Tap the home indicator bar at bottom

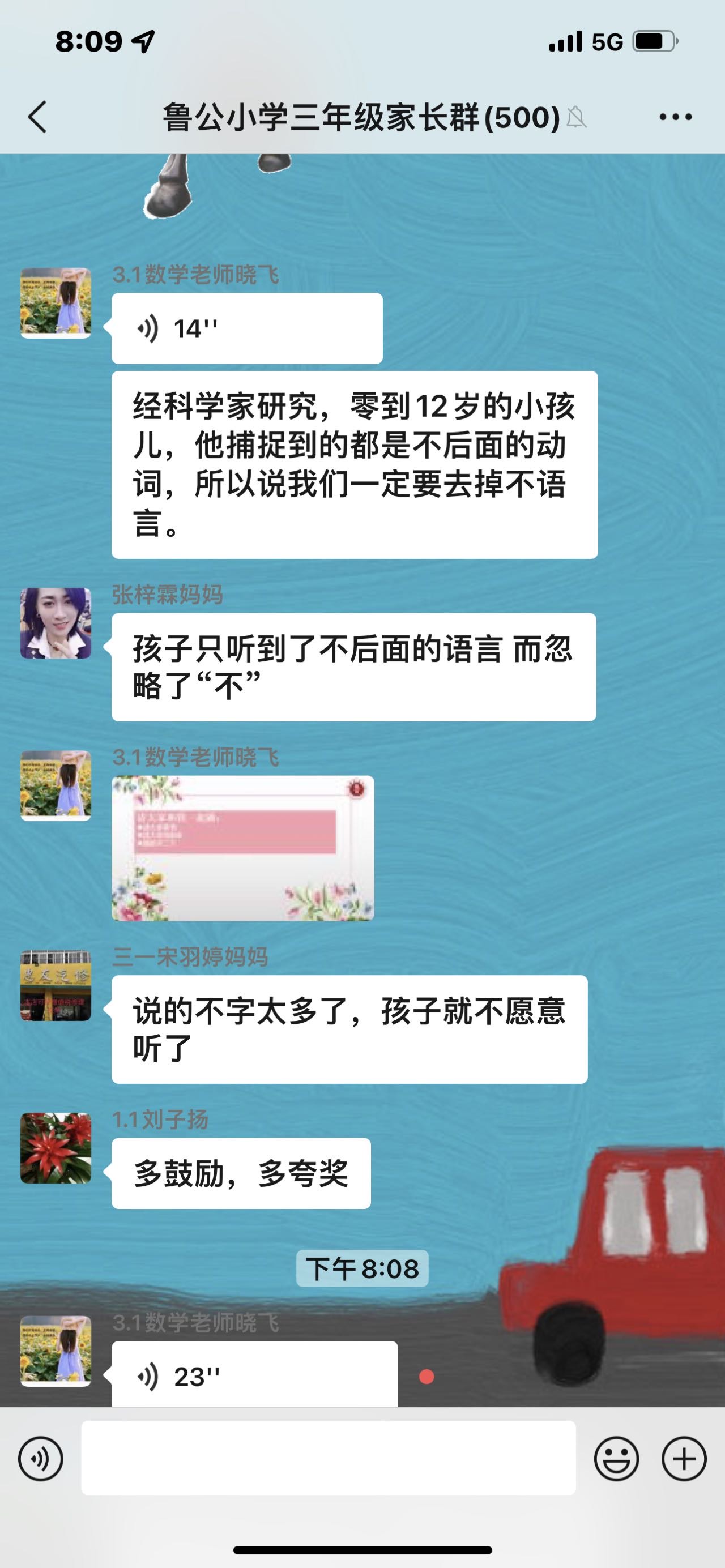coord(362,1548)
